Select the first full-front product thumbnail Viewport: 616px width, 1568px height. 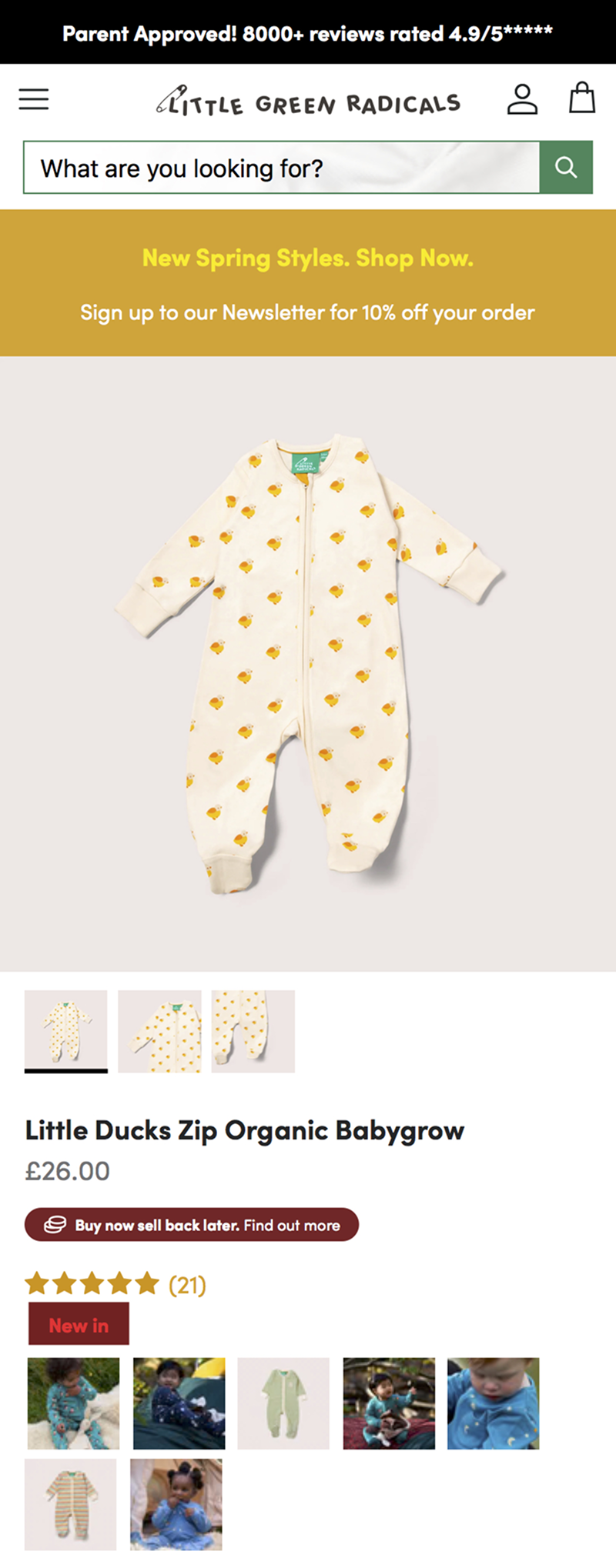click(66, 1031)
